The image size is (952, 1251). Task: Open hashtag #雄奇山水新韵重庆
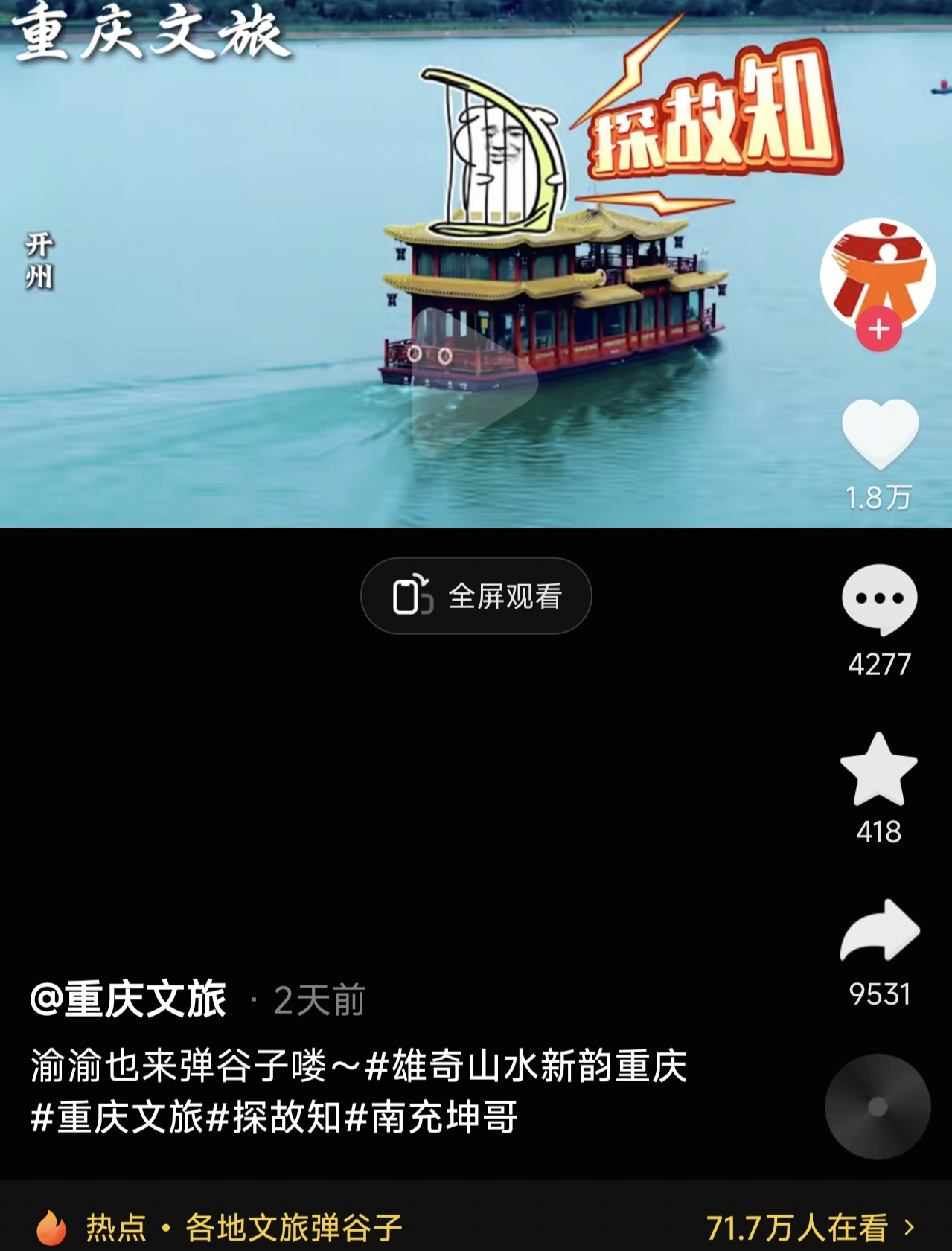tap(526, 1066)
